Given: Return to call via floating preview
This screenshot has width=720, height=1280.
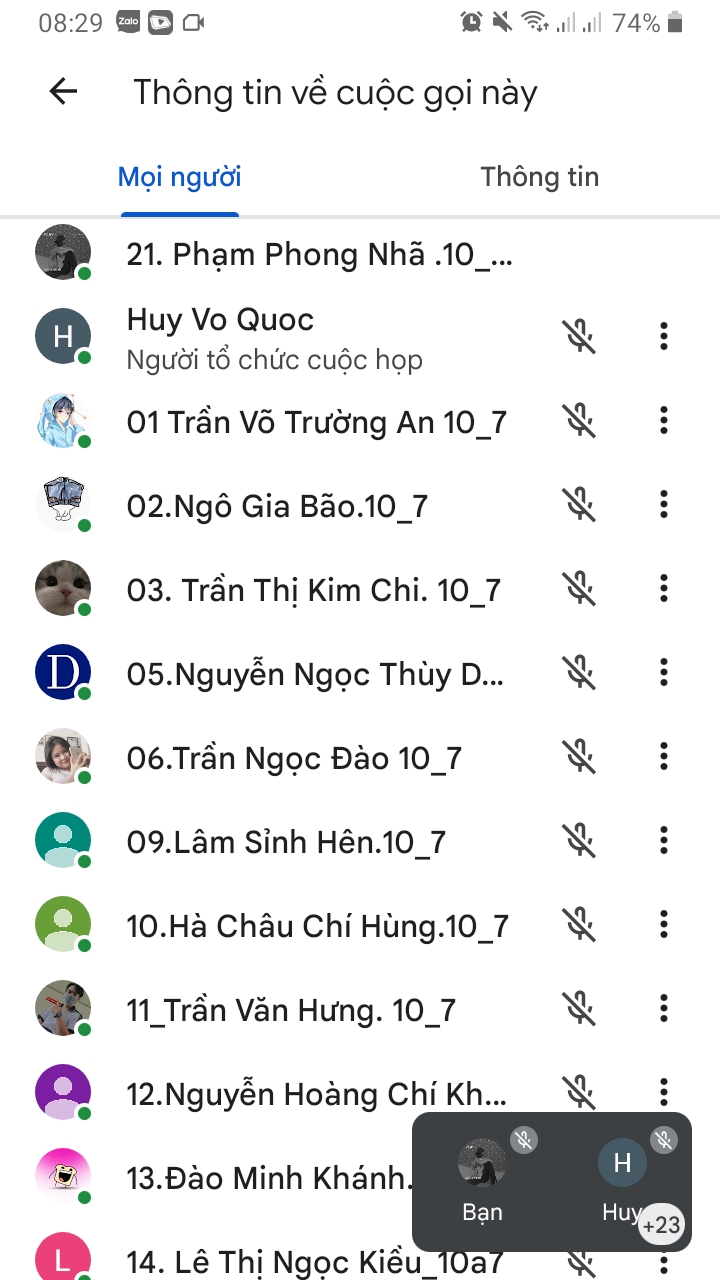Looking at the screenshot, I should [x=551, y=1180].
